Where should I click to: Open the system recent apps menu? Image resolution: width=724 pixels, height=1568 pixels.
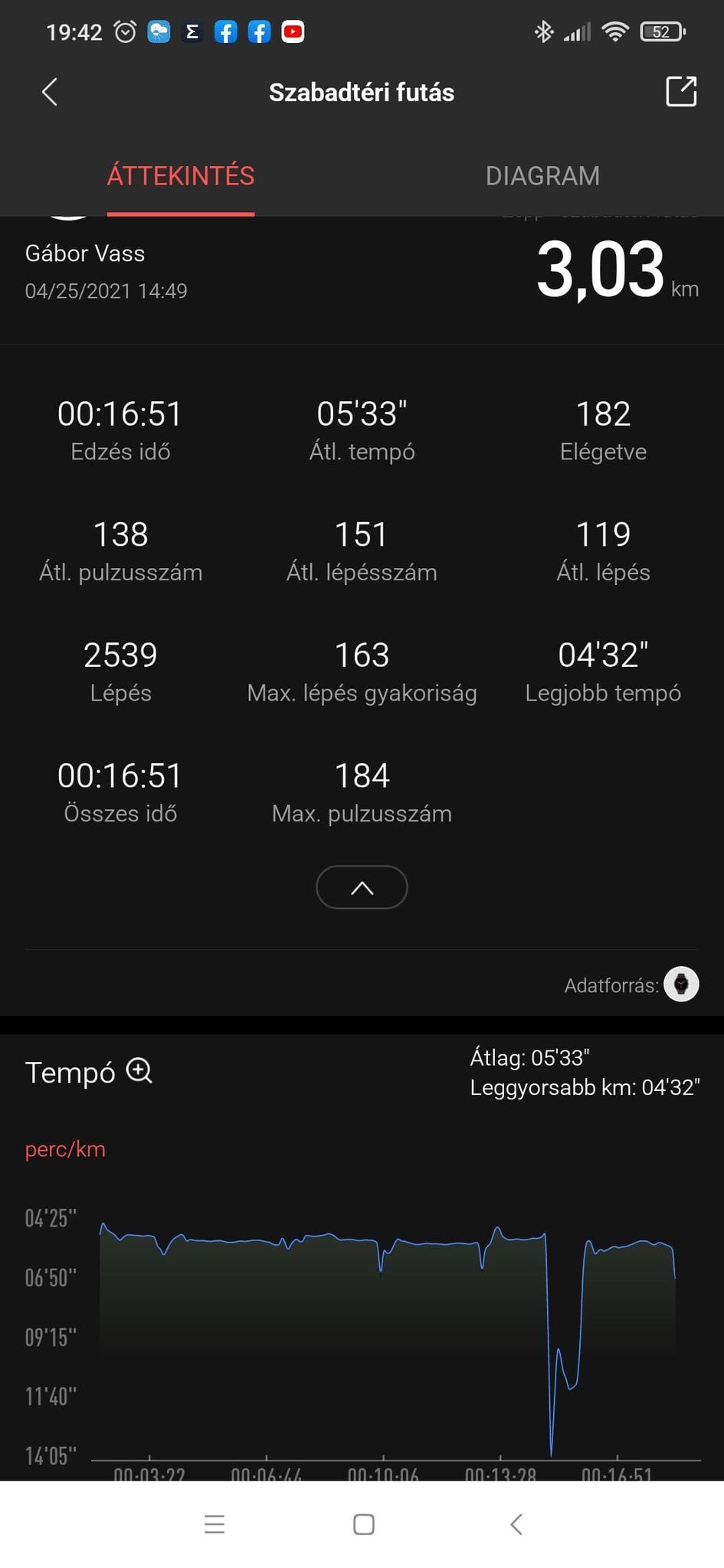[215, 1524]
